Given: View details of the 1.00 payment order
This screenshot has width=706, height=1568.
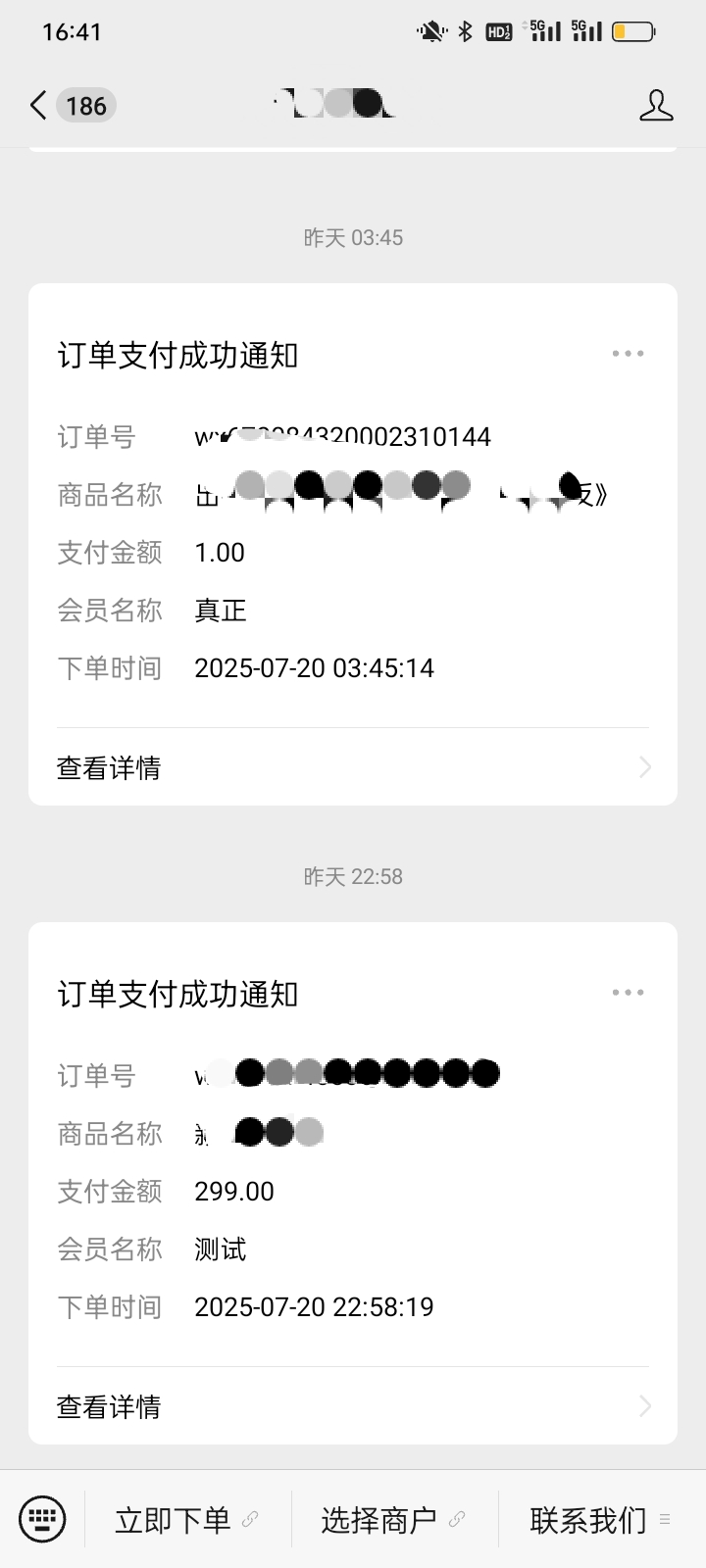Looking at the screenshot, I should click(x=353, y=767).
